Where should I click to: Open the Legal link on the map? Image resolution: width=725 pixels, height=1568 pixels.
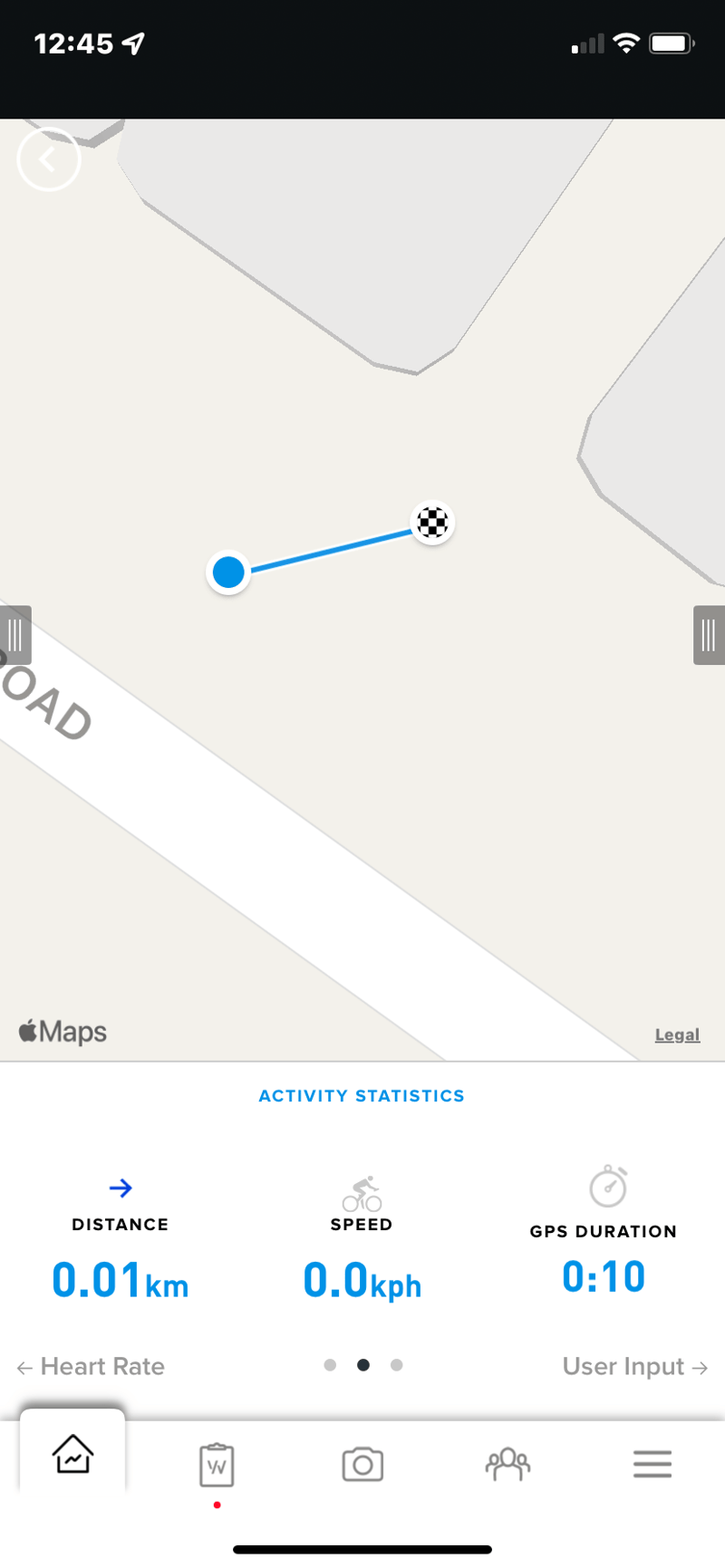point(677,1034)
